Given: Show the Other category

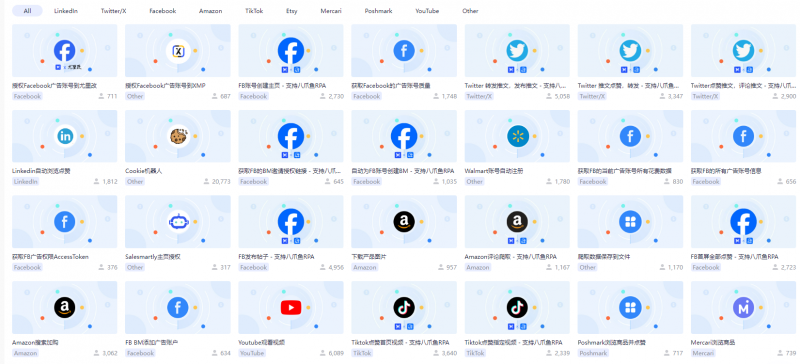Looking at the screenshot, I should [x=470, y=11].
